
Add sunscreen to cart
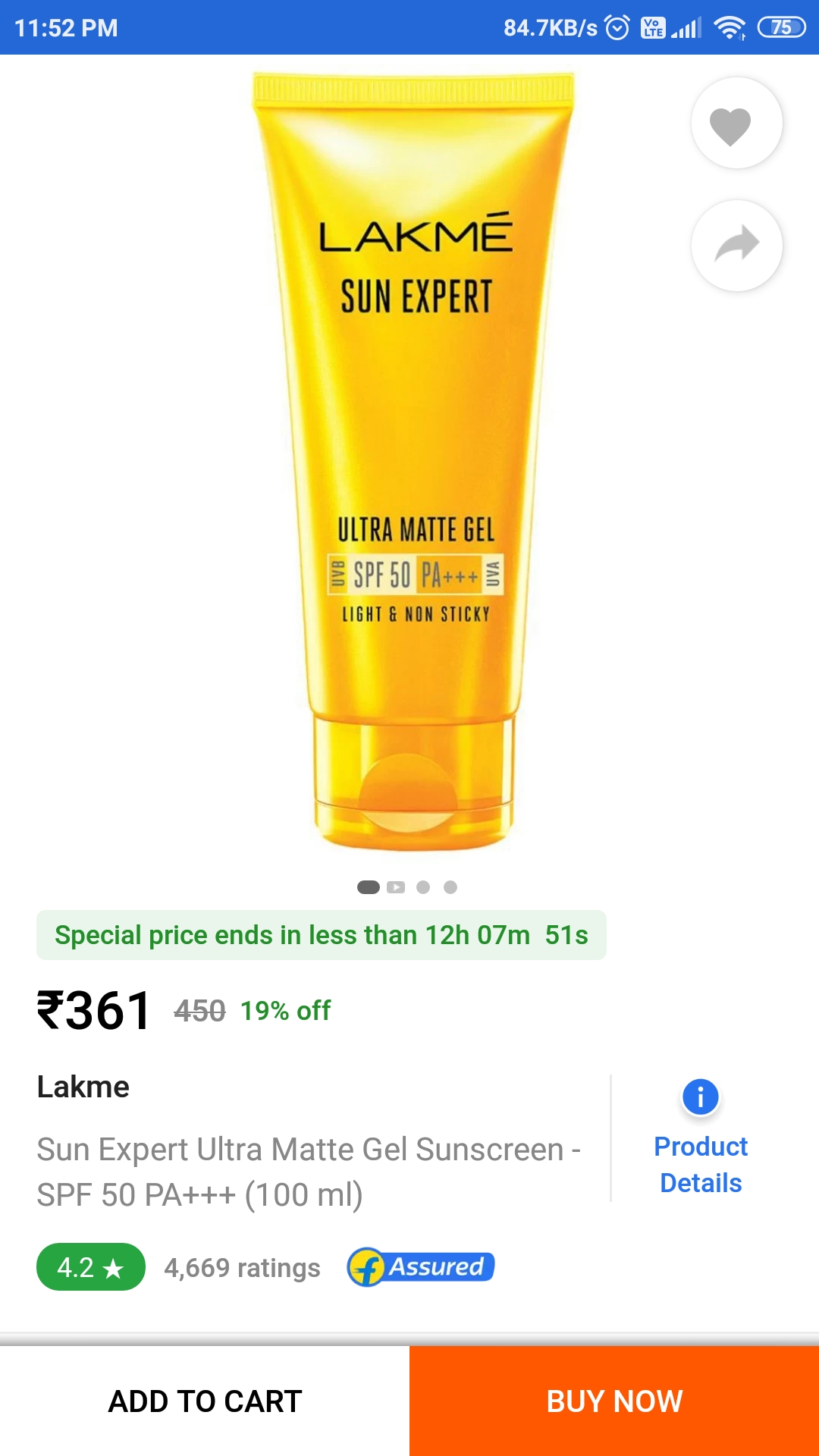tap(205, 1401)
